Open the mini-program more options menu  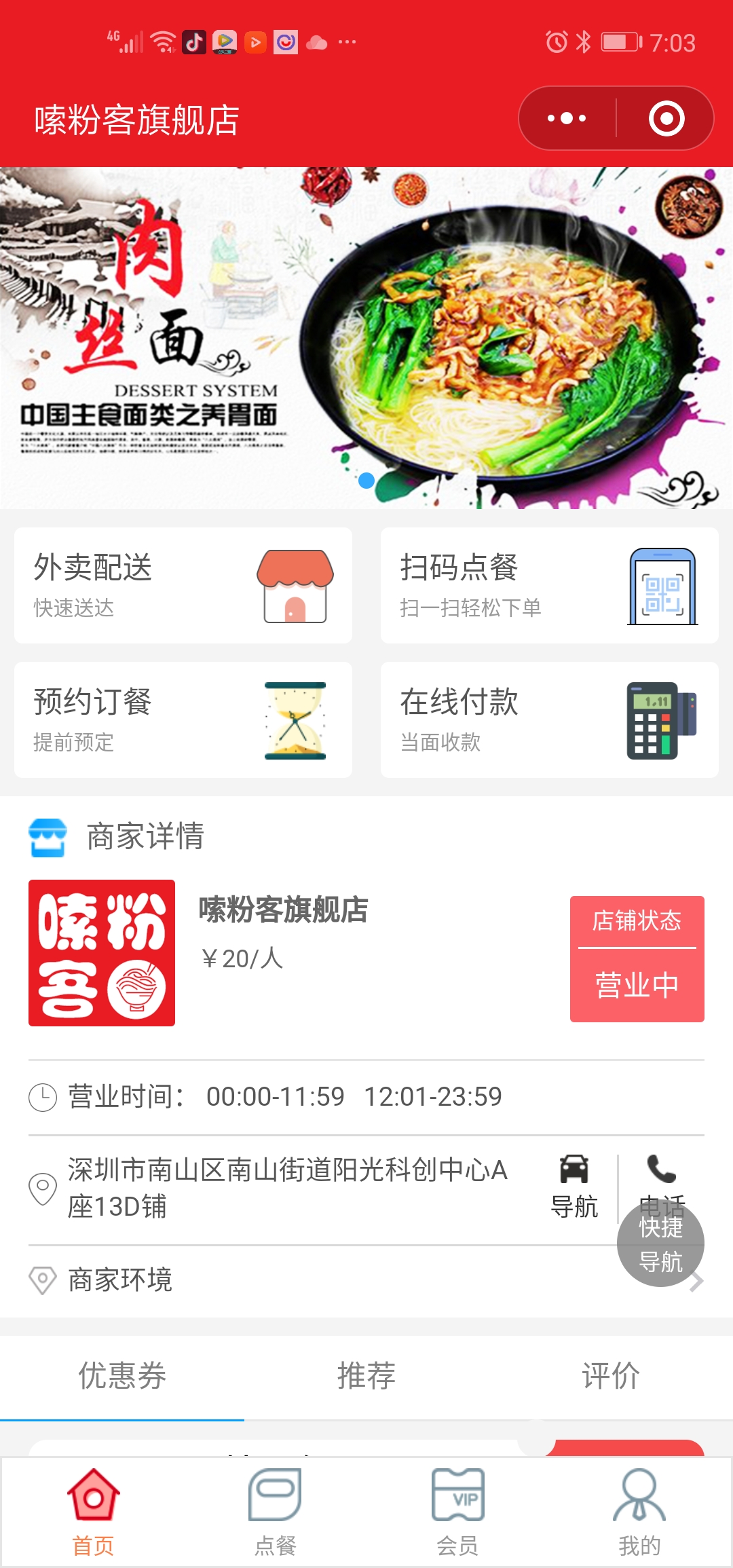tap(567, 118)
